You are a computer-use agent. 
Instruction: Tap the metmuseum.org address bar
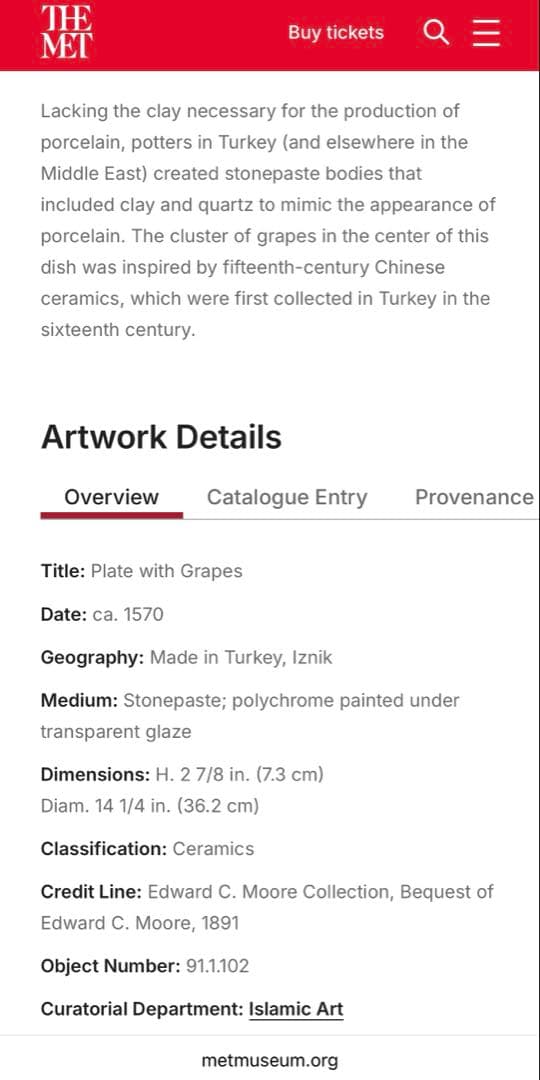(x=270, y=1060)
